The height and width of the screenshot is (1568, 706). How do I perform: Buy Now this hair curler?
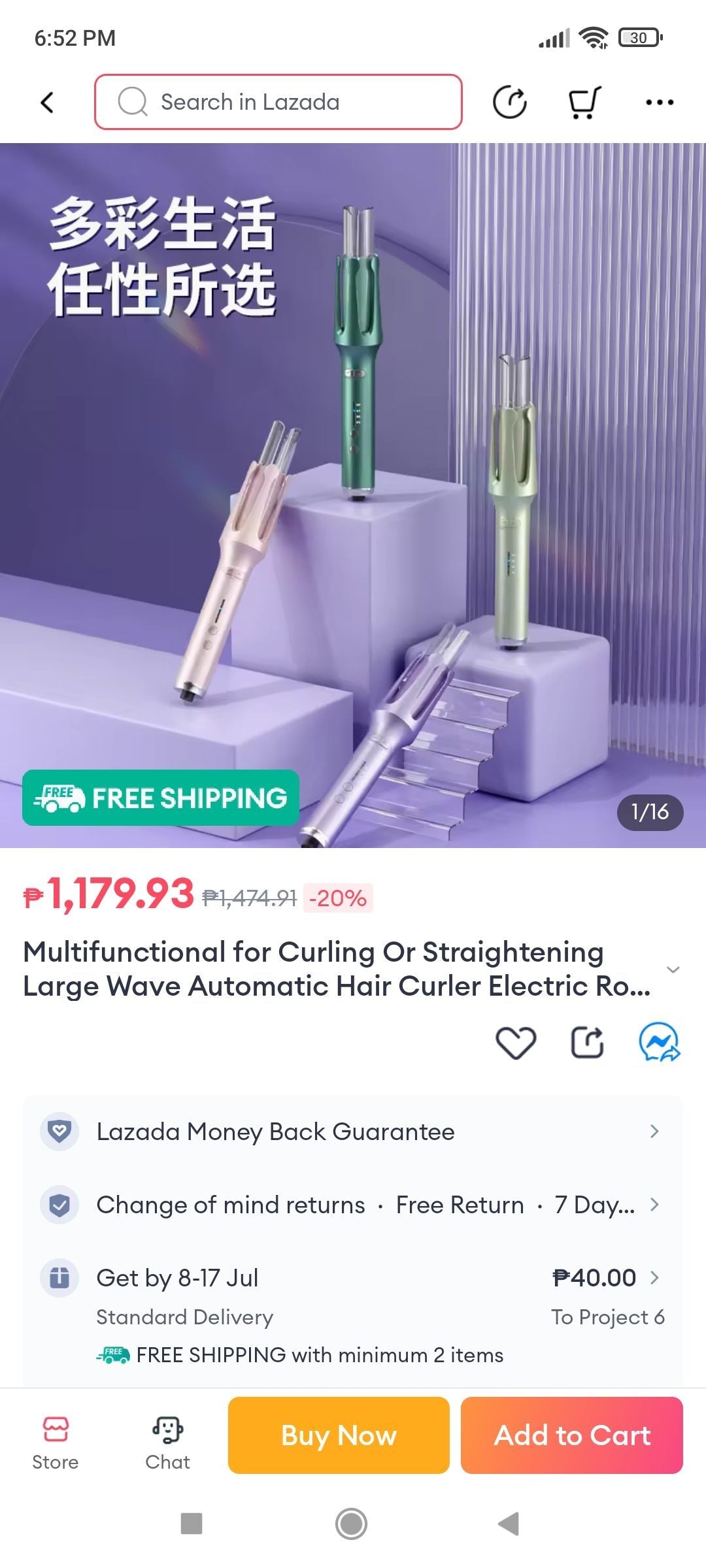[339, 1435]
